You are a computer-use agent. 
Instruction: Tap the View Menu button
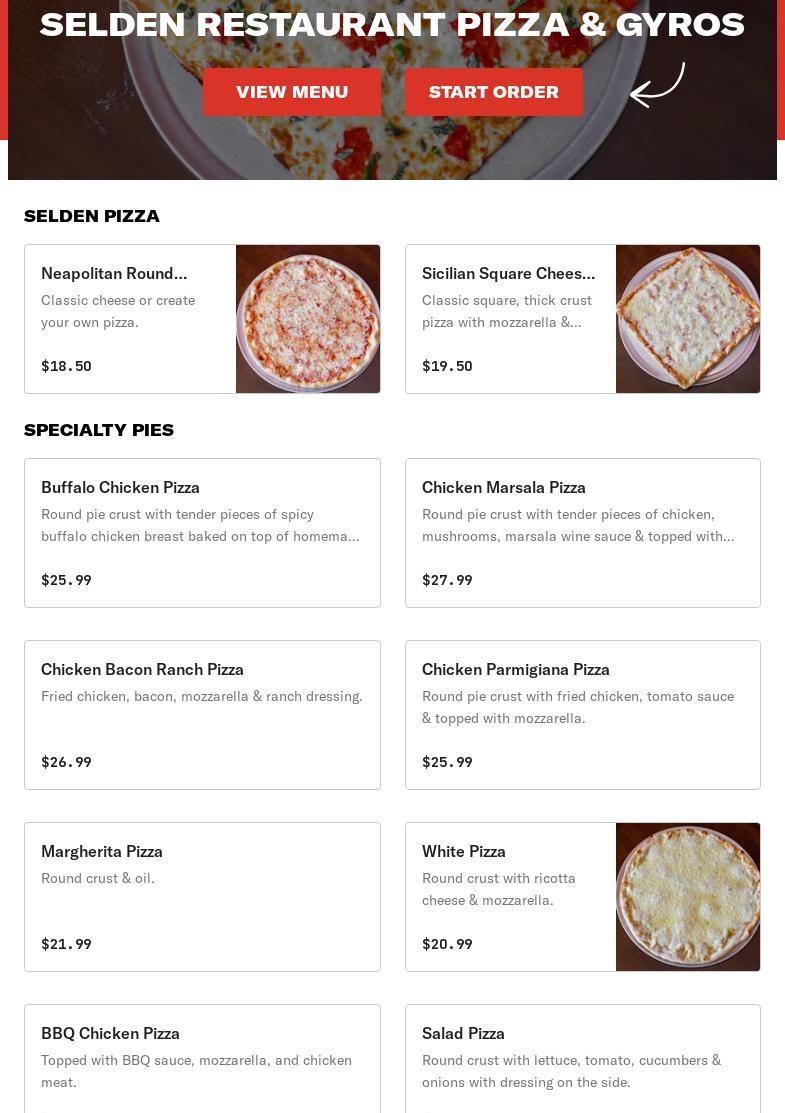(x=292, y=92)
